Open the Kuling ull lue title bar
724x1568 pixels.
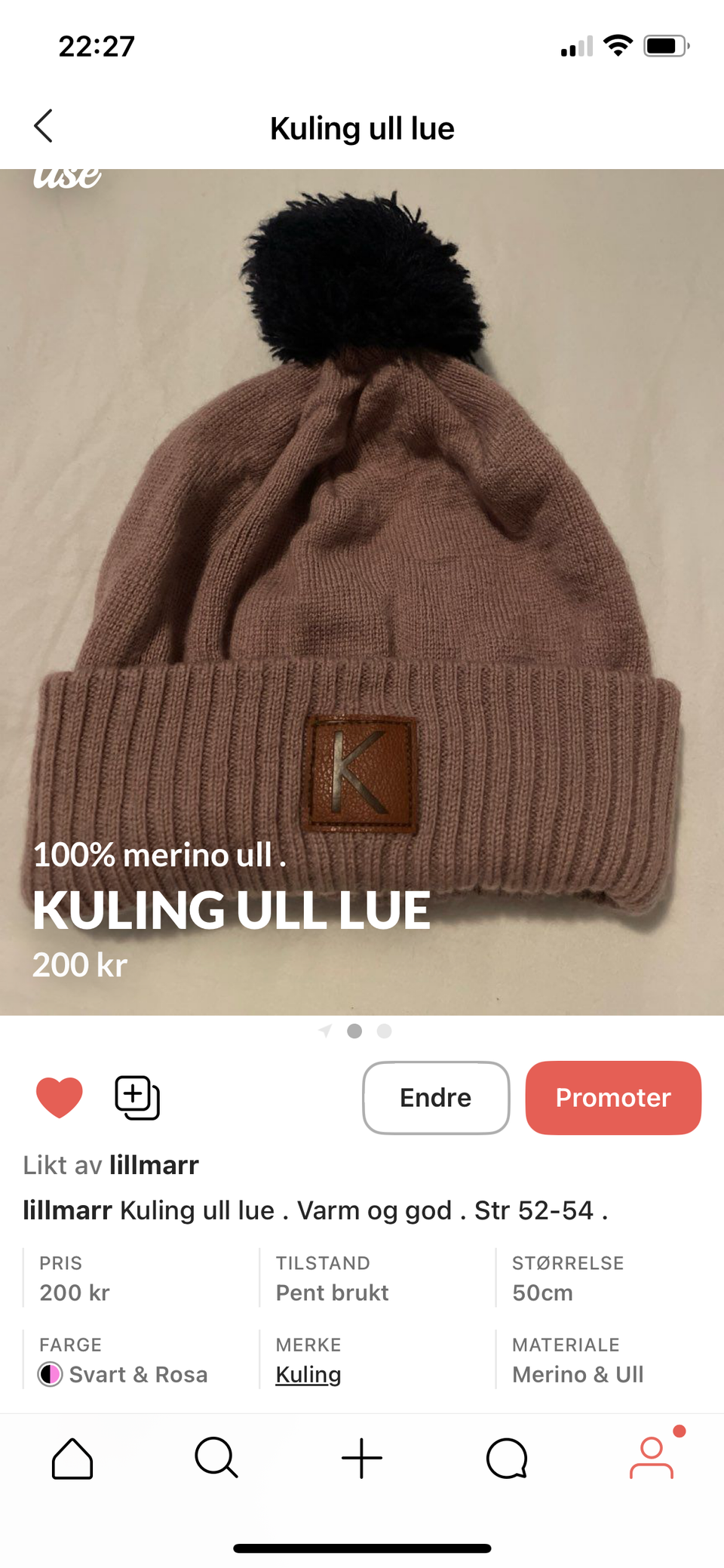coord(362,128)
